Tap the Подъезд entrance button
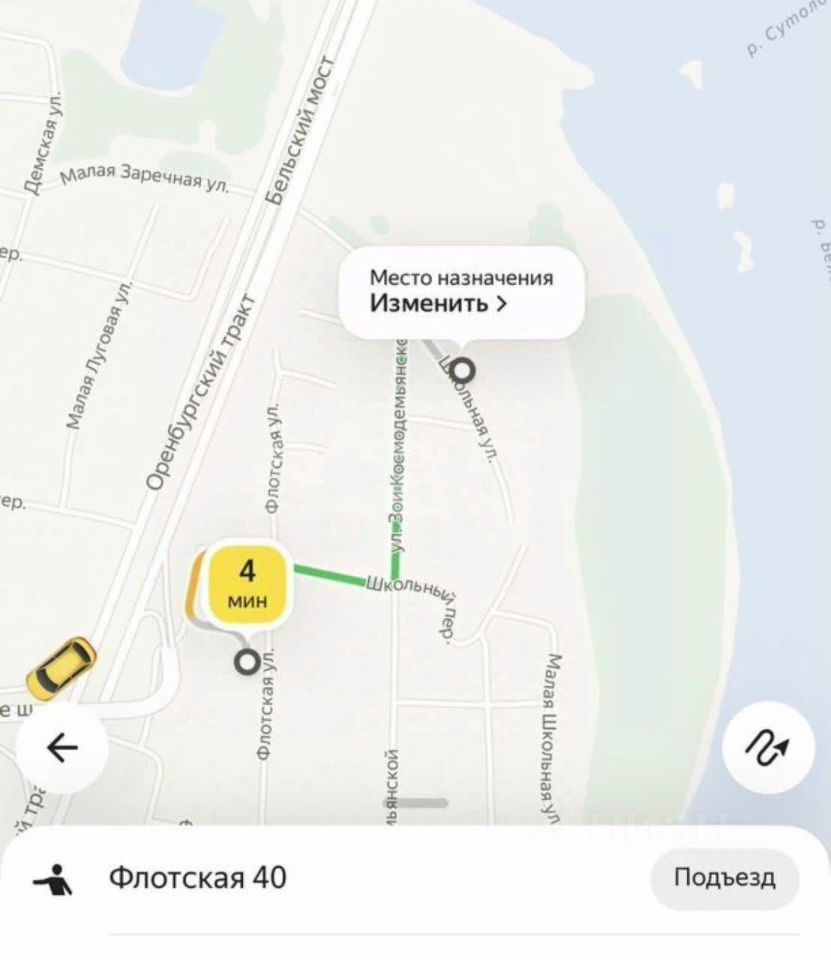 724,879
